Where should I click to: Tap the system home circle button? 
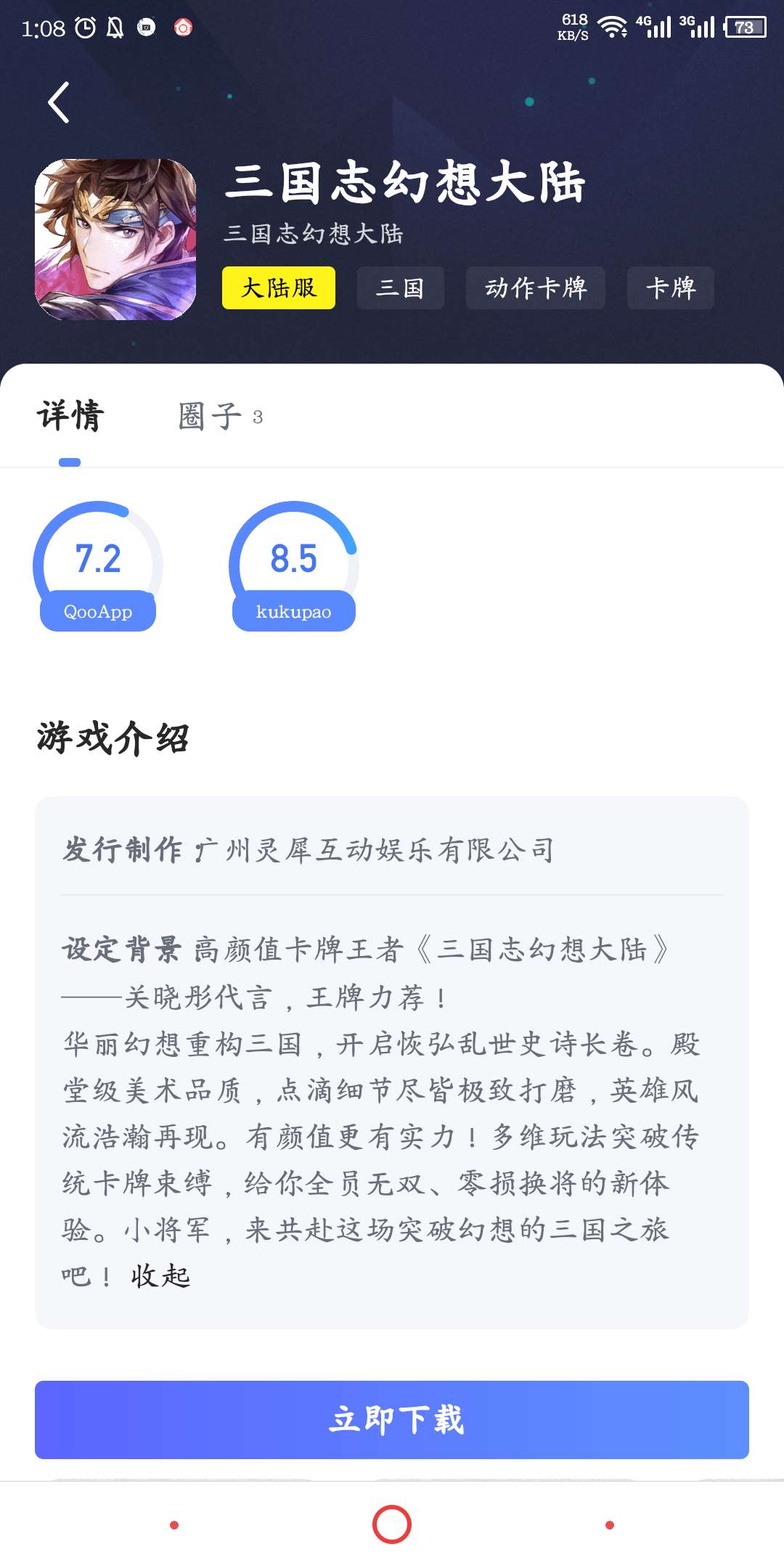[392, 1524]
